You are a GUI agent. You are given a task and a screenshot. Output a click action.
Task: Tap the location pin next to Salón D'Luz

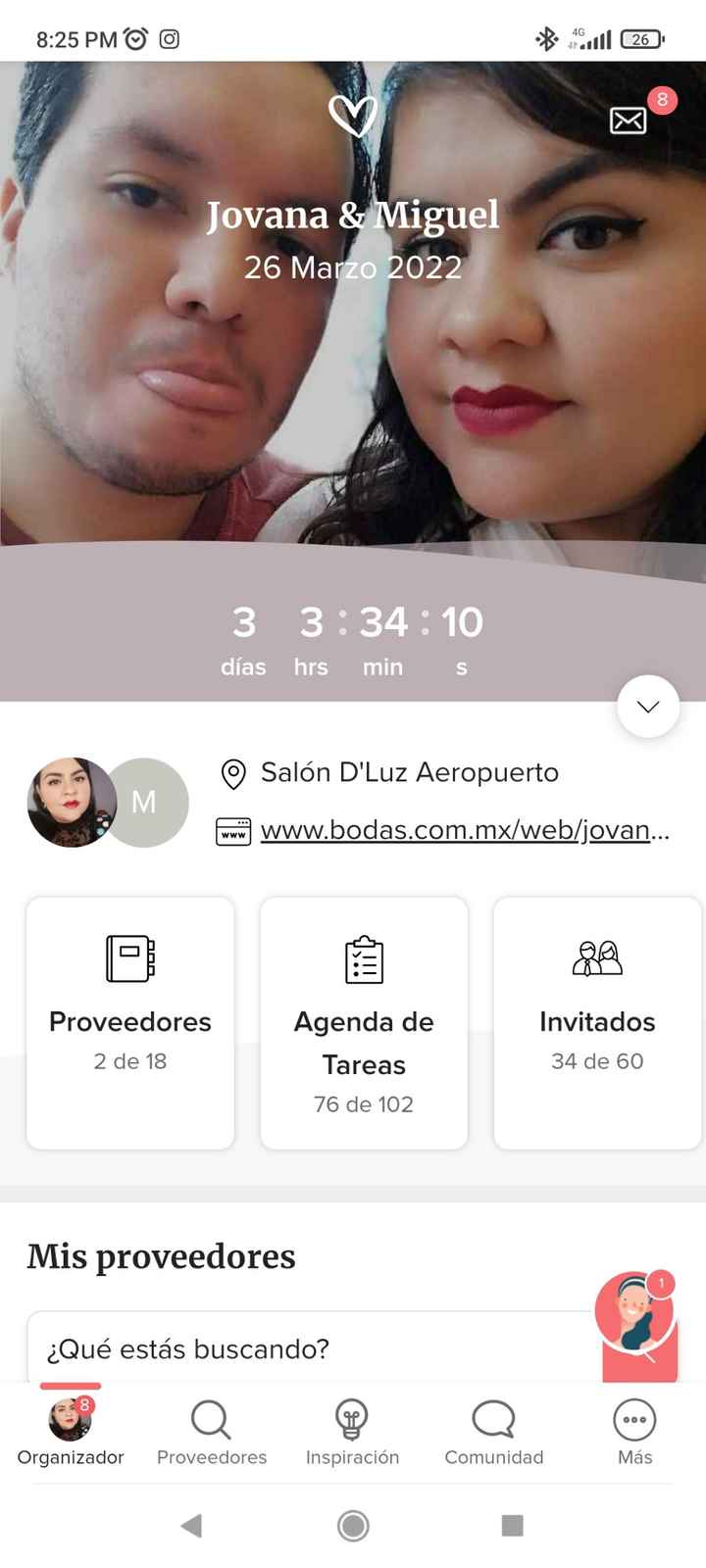[232, 774]
